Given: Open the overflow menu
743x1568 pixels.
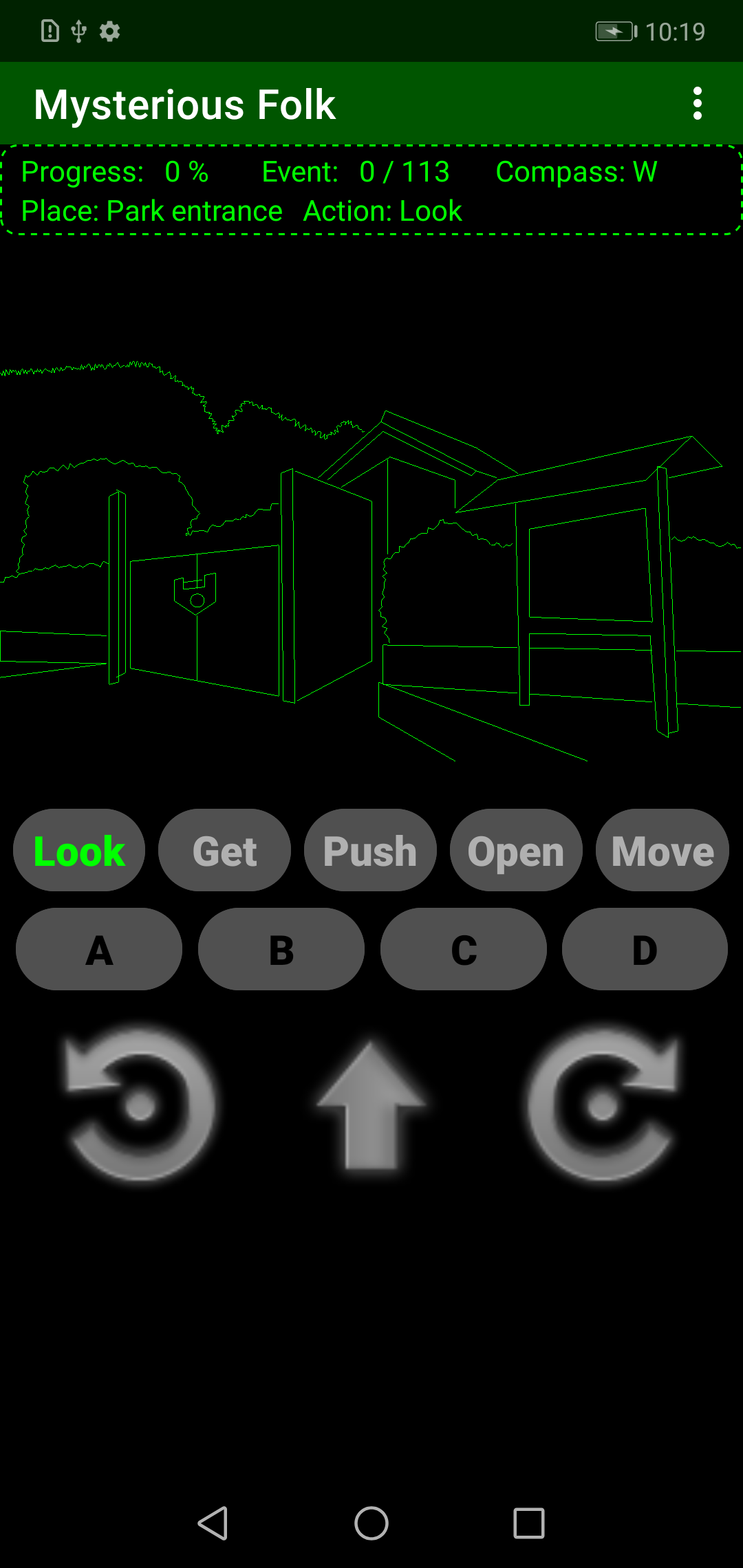Looking at the screenshot, I should pos(698,104).
